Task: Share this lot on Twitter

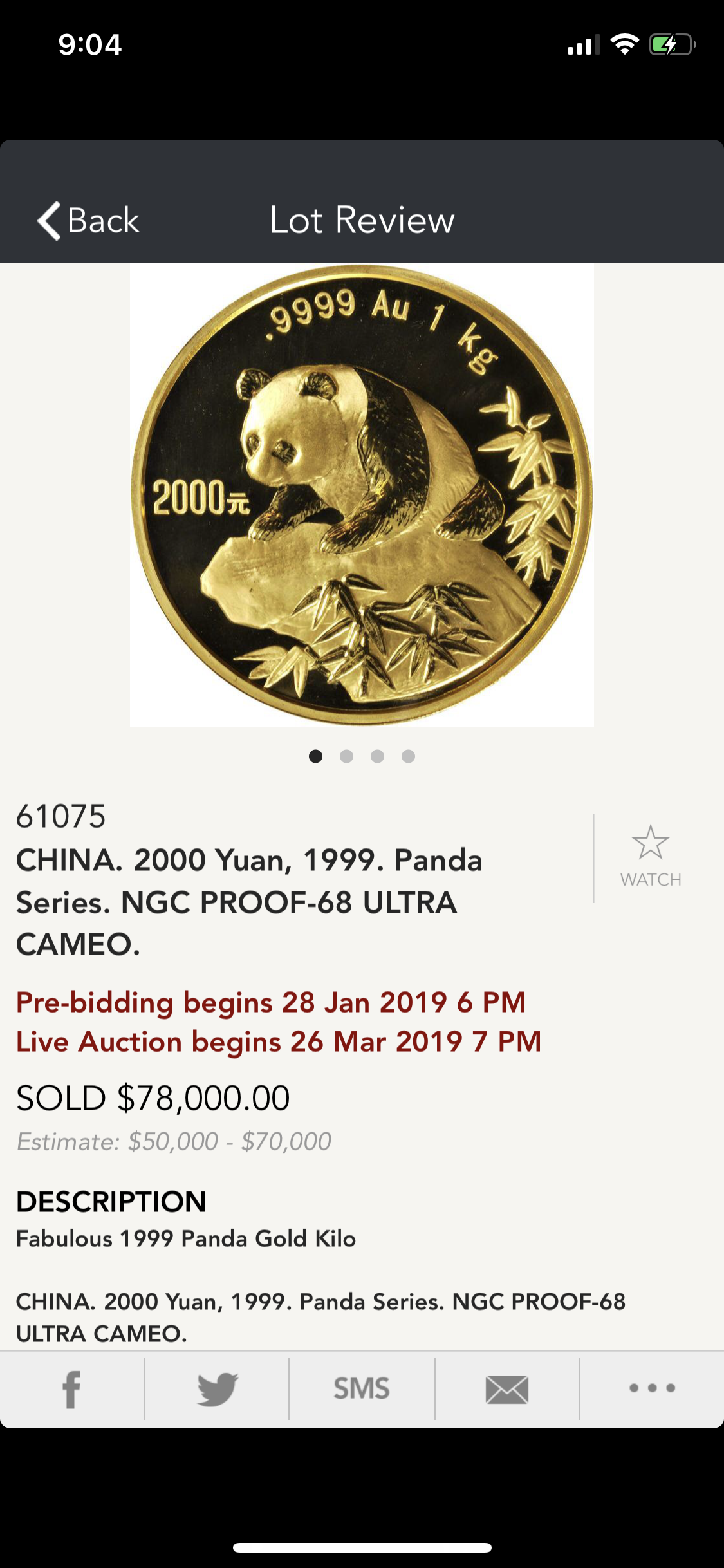Action: pos(218,1389)
